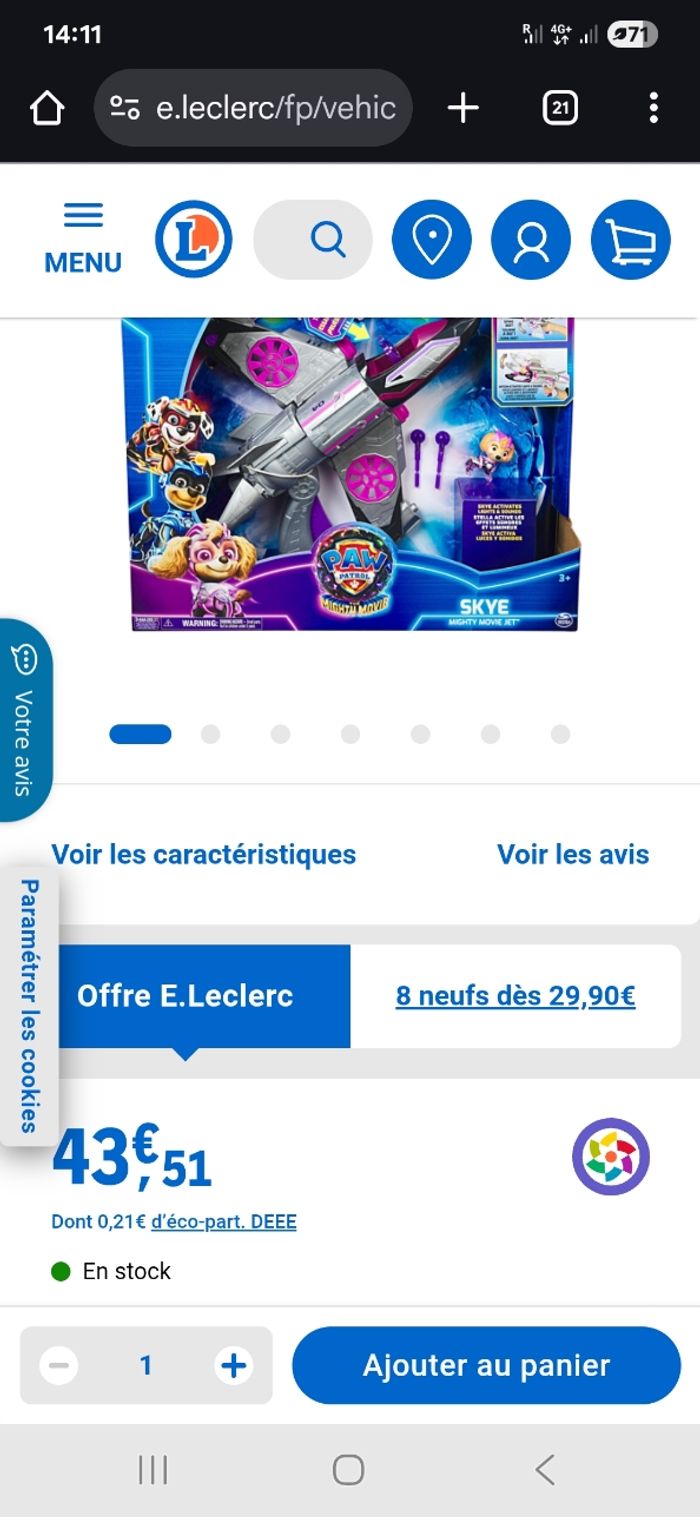Decrease quantity with the minus button
Image resolution: width=700 pixels, height=1517 pixels.
coord(59,1365)
